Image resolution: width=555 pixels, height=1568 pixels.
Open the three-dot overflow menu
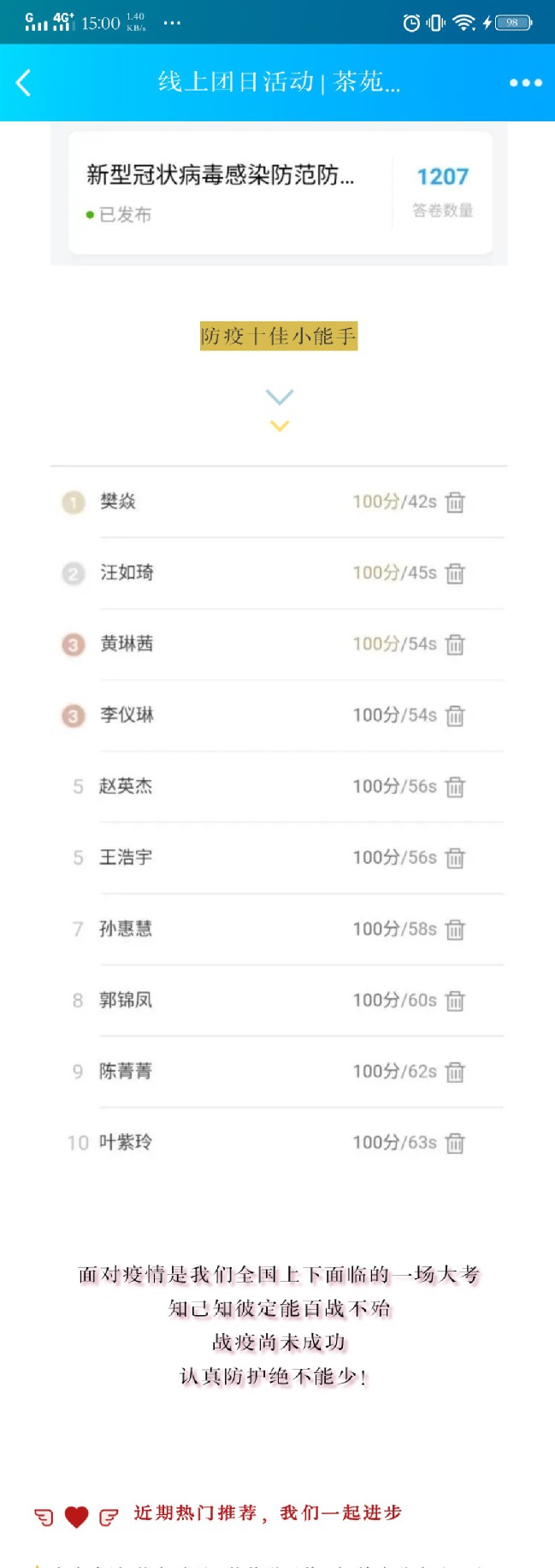click(525, 83)
